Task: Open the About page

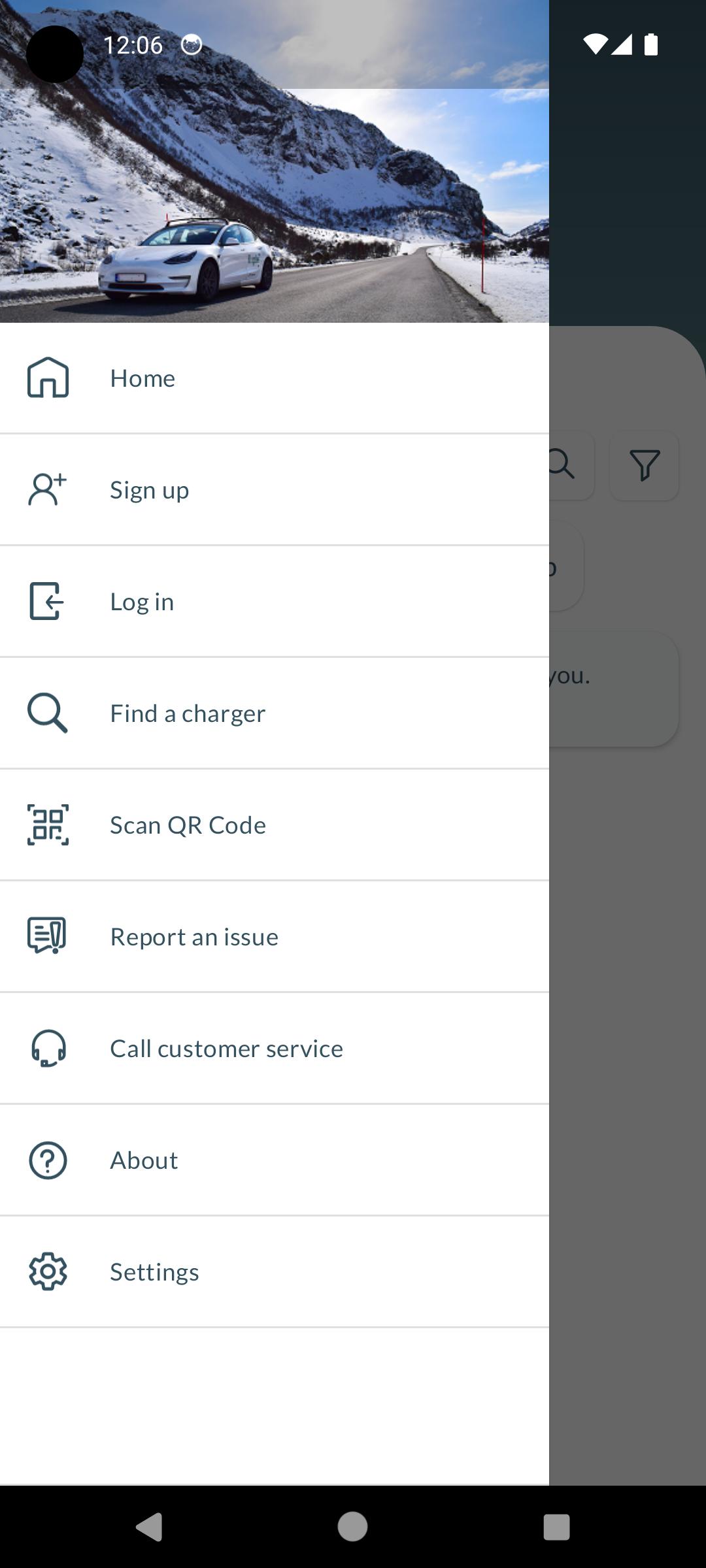Action: click(x=275, y=1160)
